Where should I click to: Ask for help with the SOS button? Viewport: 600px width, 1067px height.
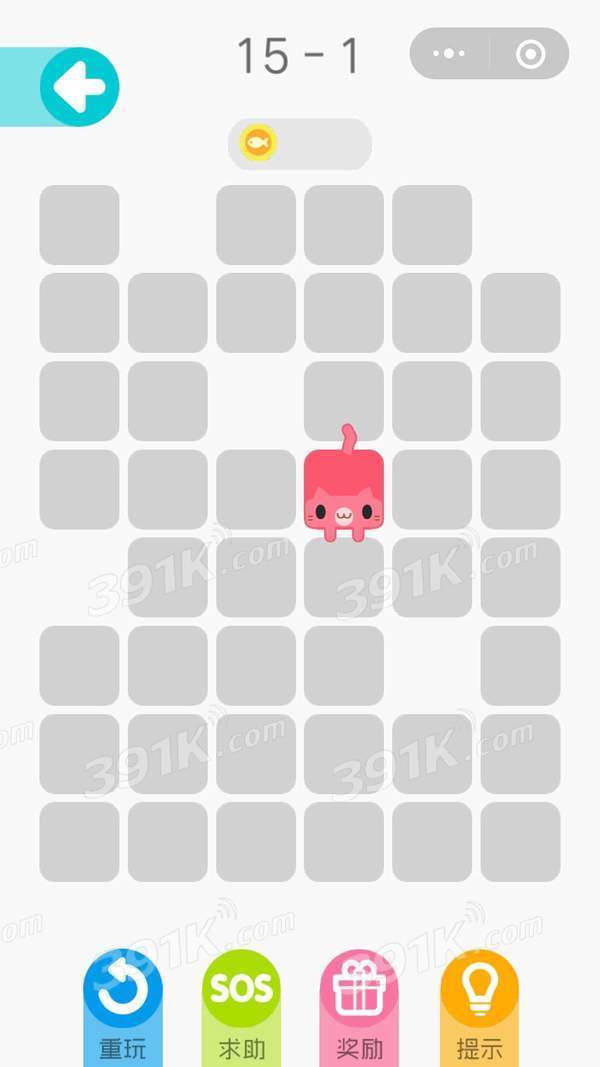241,1002
